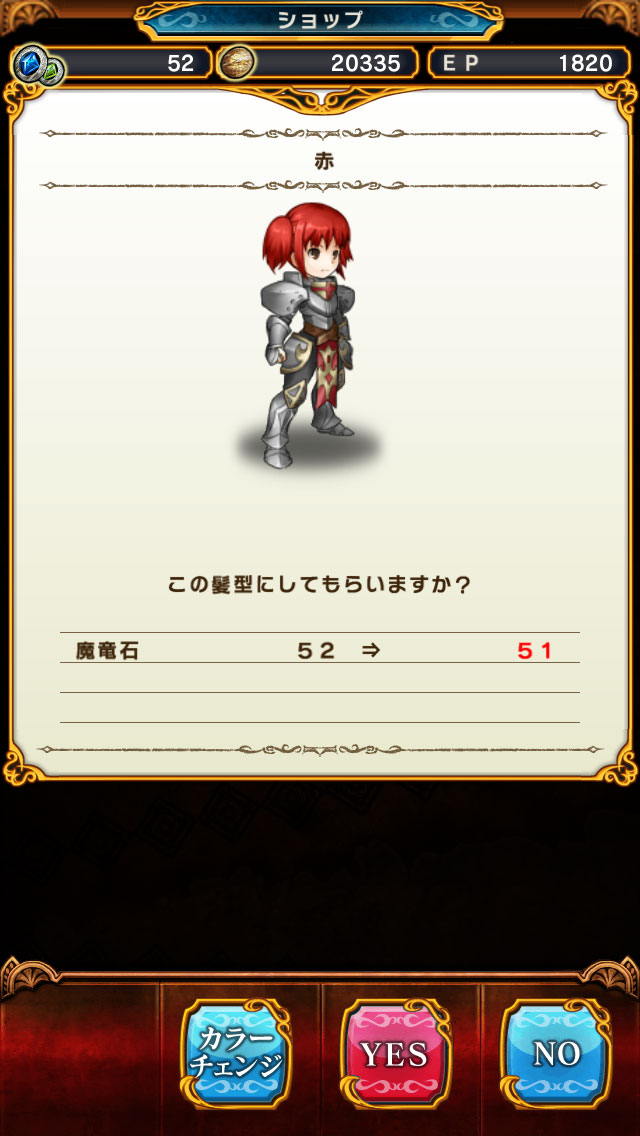Tap the カラーチェンジ color change button
Screen dimensions: 640x1136
pyautogui.click(x=237, y=1053)
